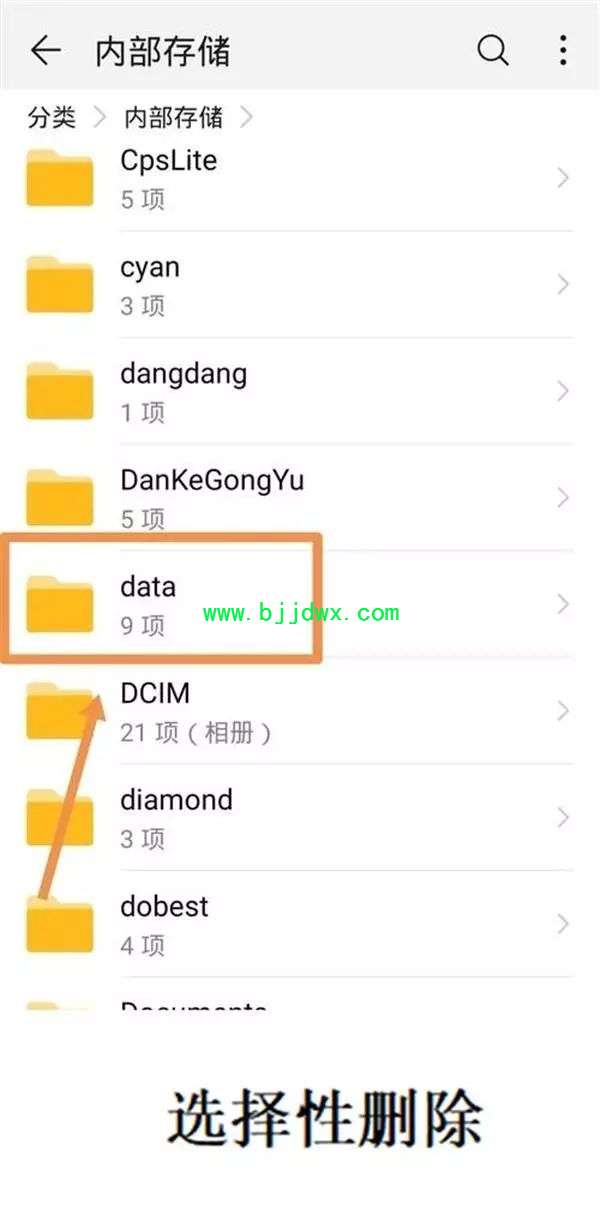
Task: Open the DCIM album folder
Action: pyautogui.click(x=300, y=711)
